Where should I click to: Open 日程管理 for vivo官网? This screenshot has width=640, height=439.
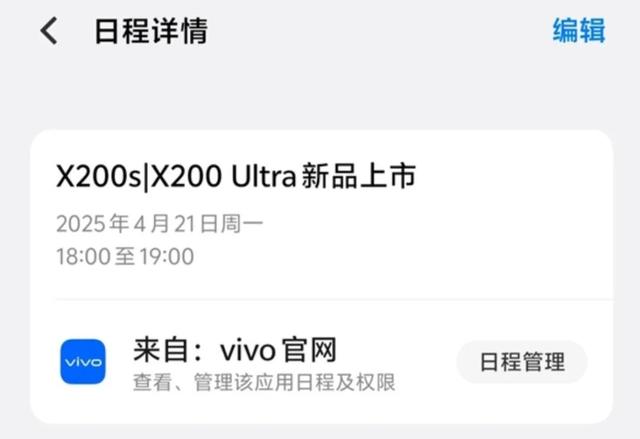522,361
